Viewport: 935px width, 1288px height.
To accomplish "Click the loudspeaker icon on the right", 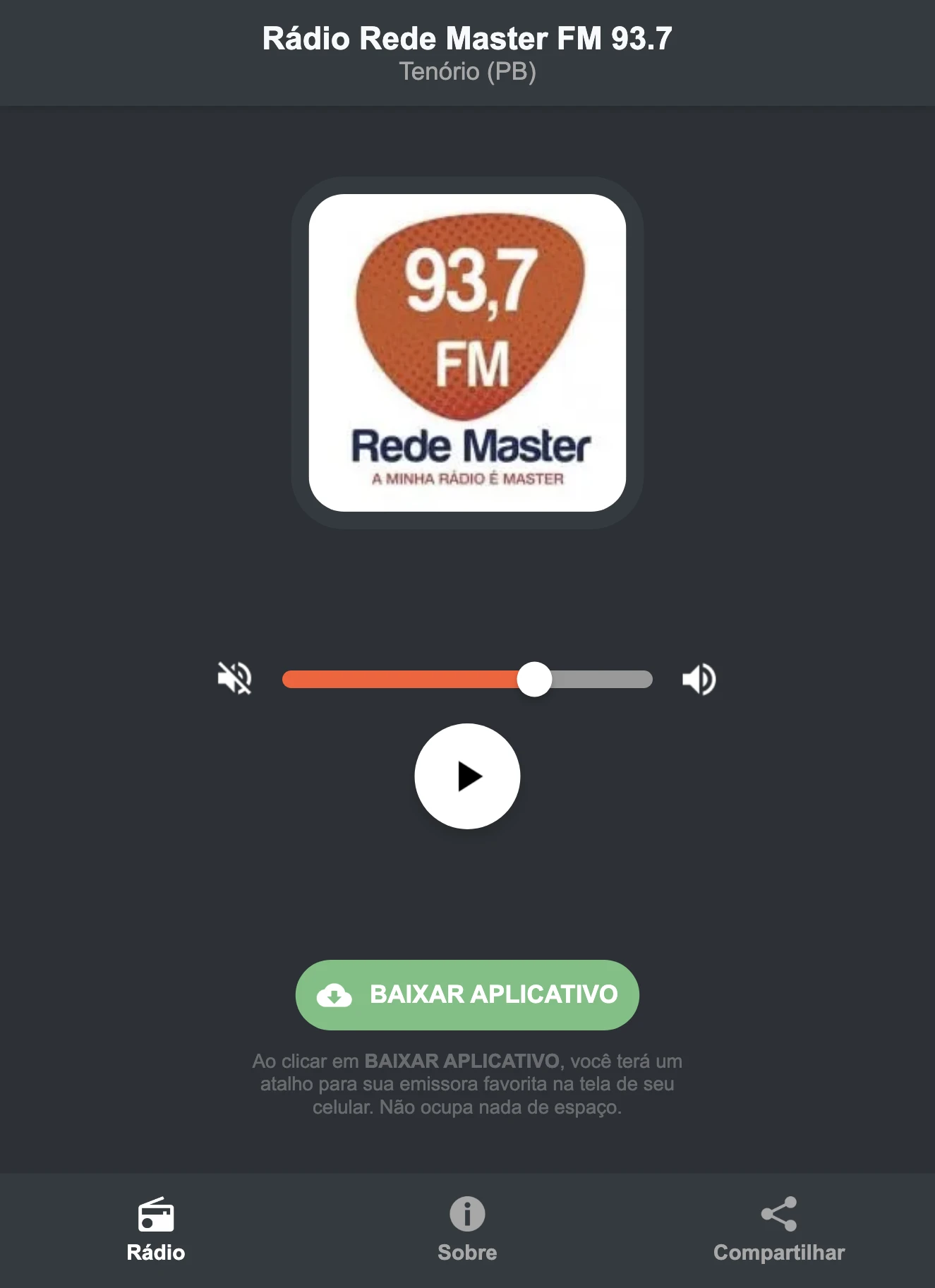I will click(x=699, y=680).
